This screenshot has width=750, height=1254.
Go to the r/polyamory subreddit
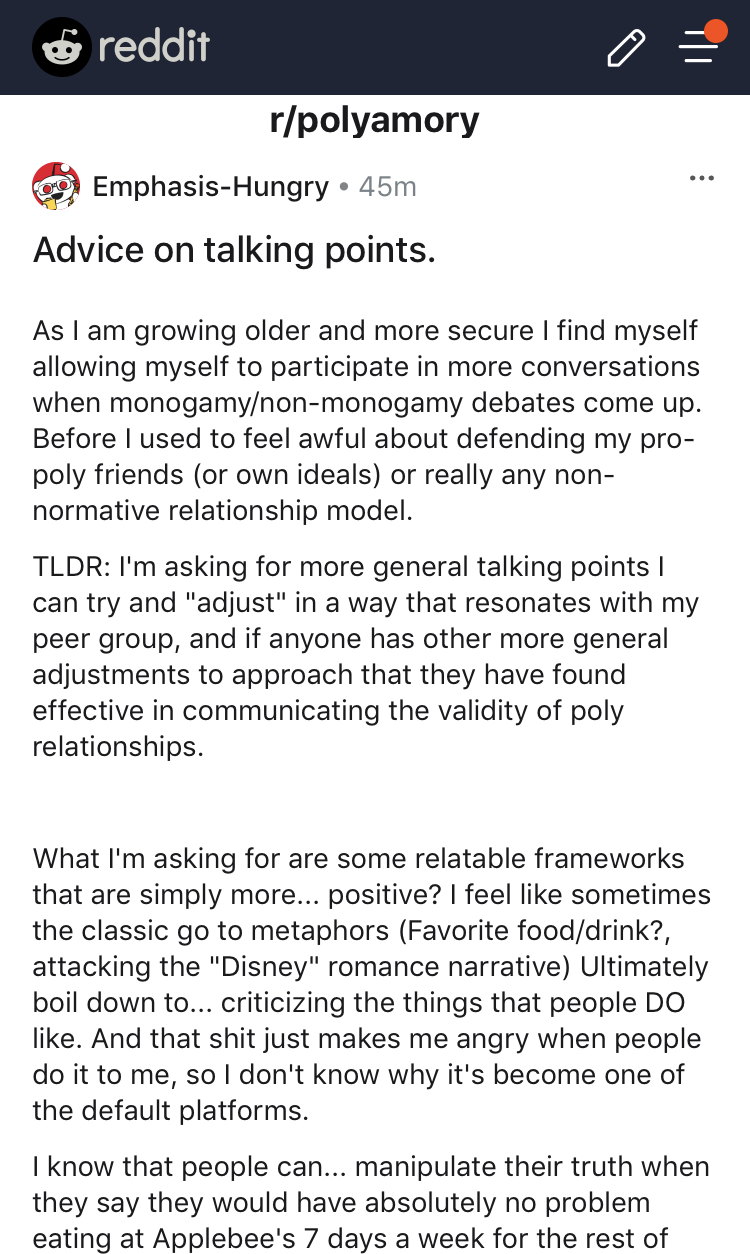[375, 120]
